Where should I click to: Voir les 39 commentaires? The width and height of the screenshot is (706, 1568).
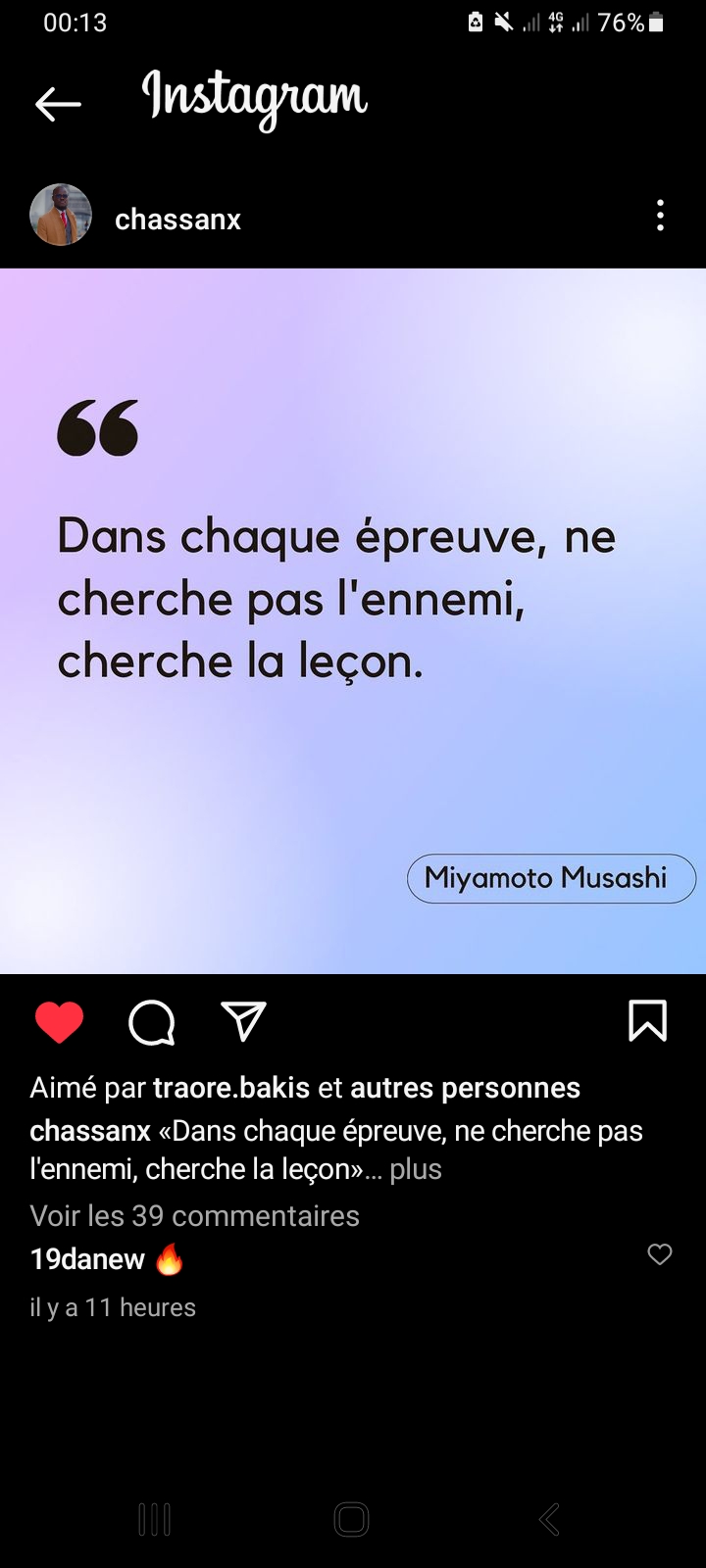(195, 1216)
